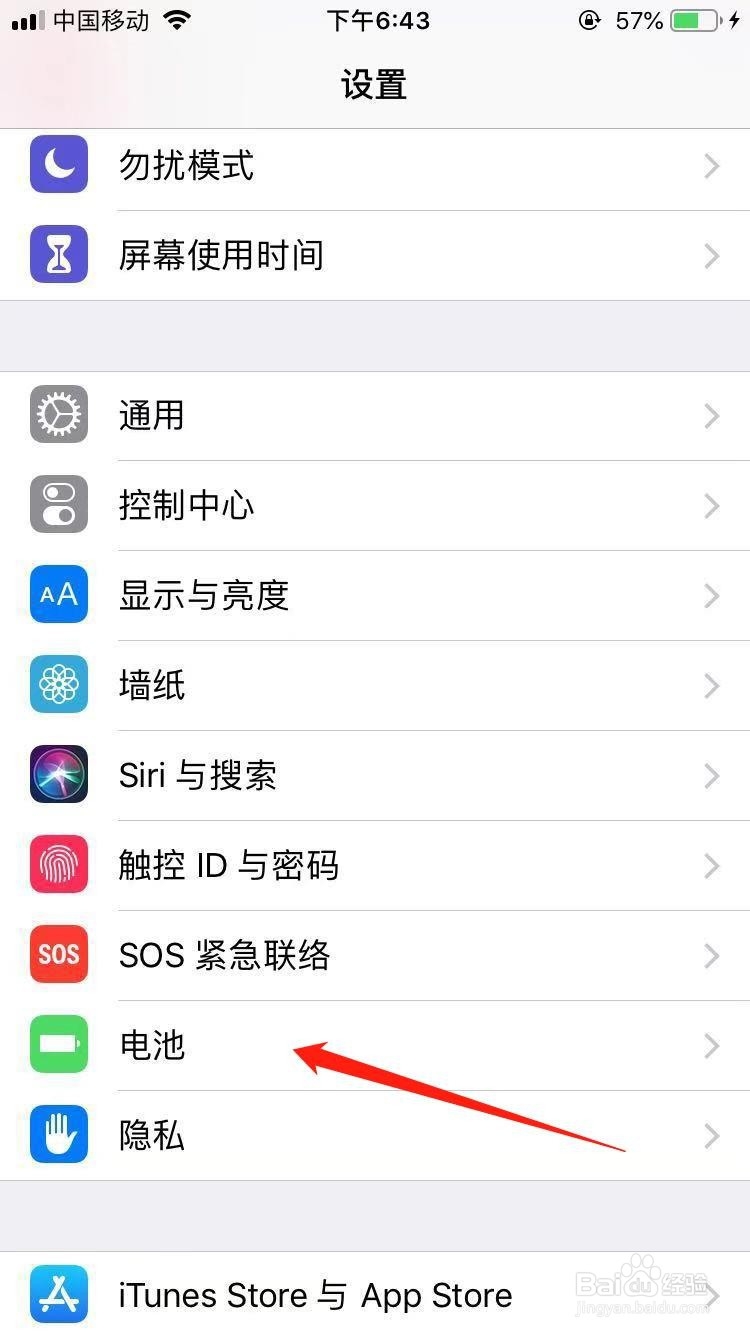Viewport: 750px width, 1334px height.
Task: Expand the 电池 settings via its chevron
Action: 712,1045
